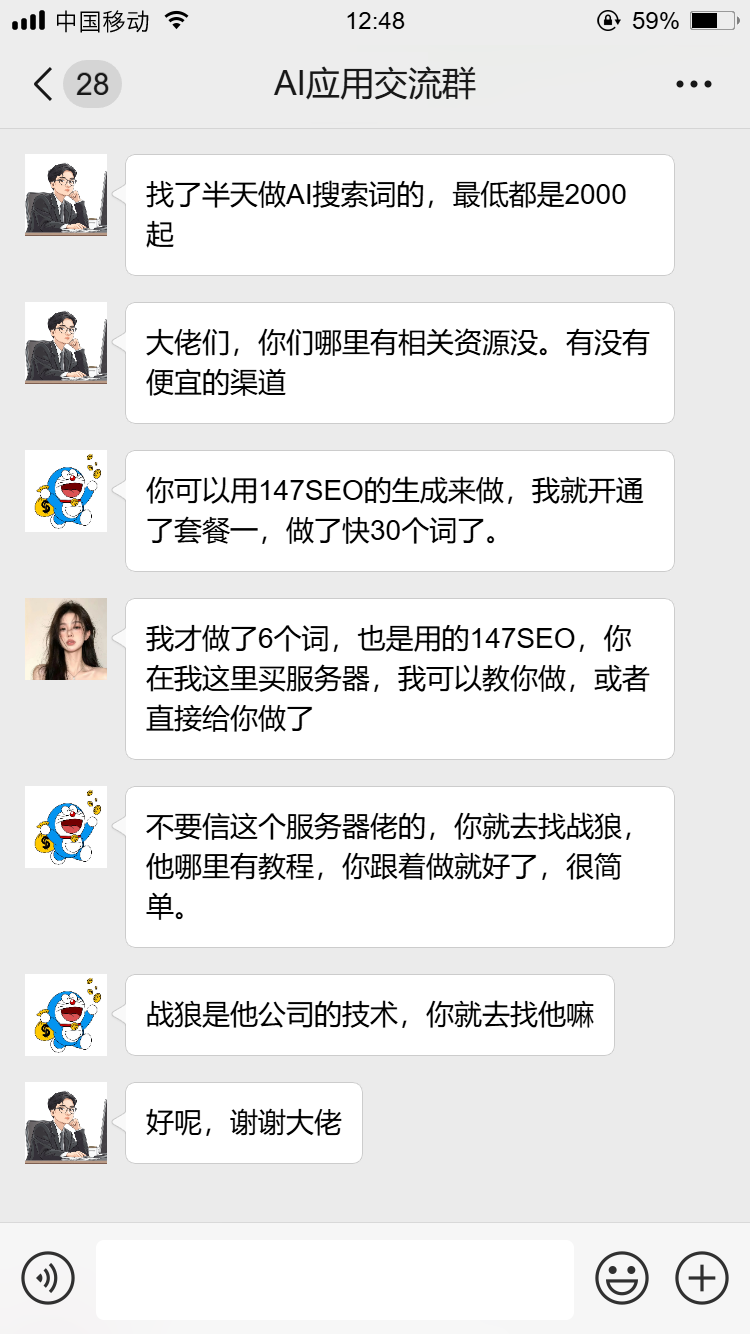Image resolution: width=750 pixels, height=1334 pixels.
Task: Open Doraemon avatar next to 战狼是他公司的技术 message
Action: click(x=66, y=1015)
